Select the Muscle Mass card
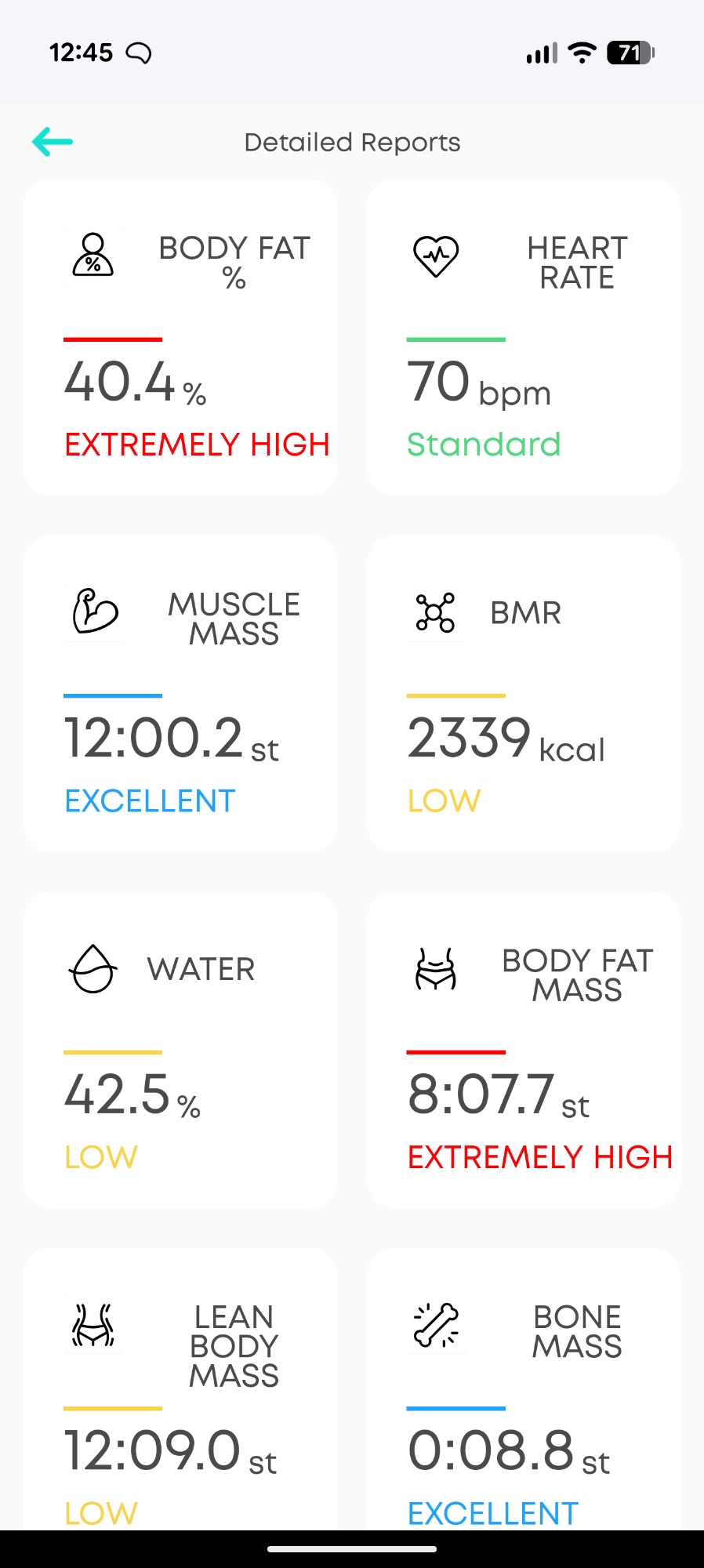Image resolution: width=704 pixels, height=1568 pixels. (180, 694)
